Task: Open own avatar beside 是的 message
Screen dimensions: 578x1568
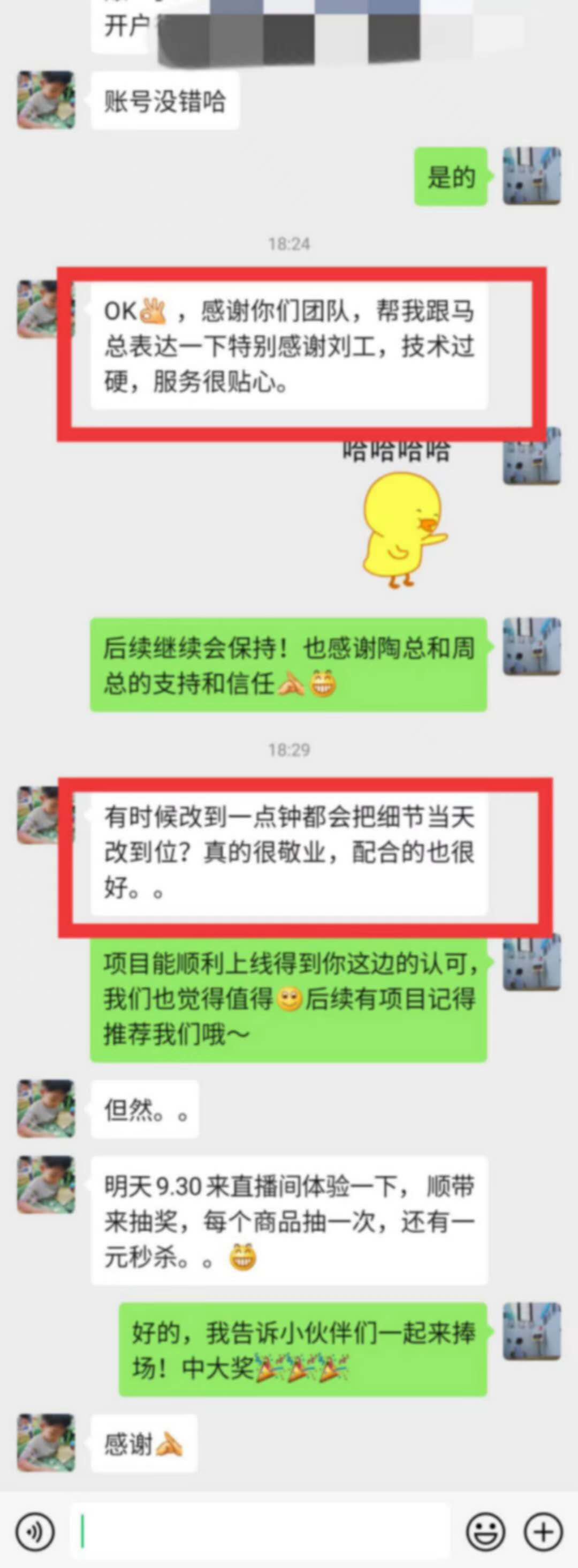Action: pyautogui.click(x=531, y=176)
